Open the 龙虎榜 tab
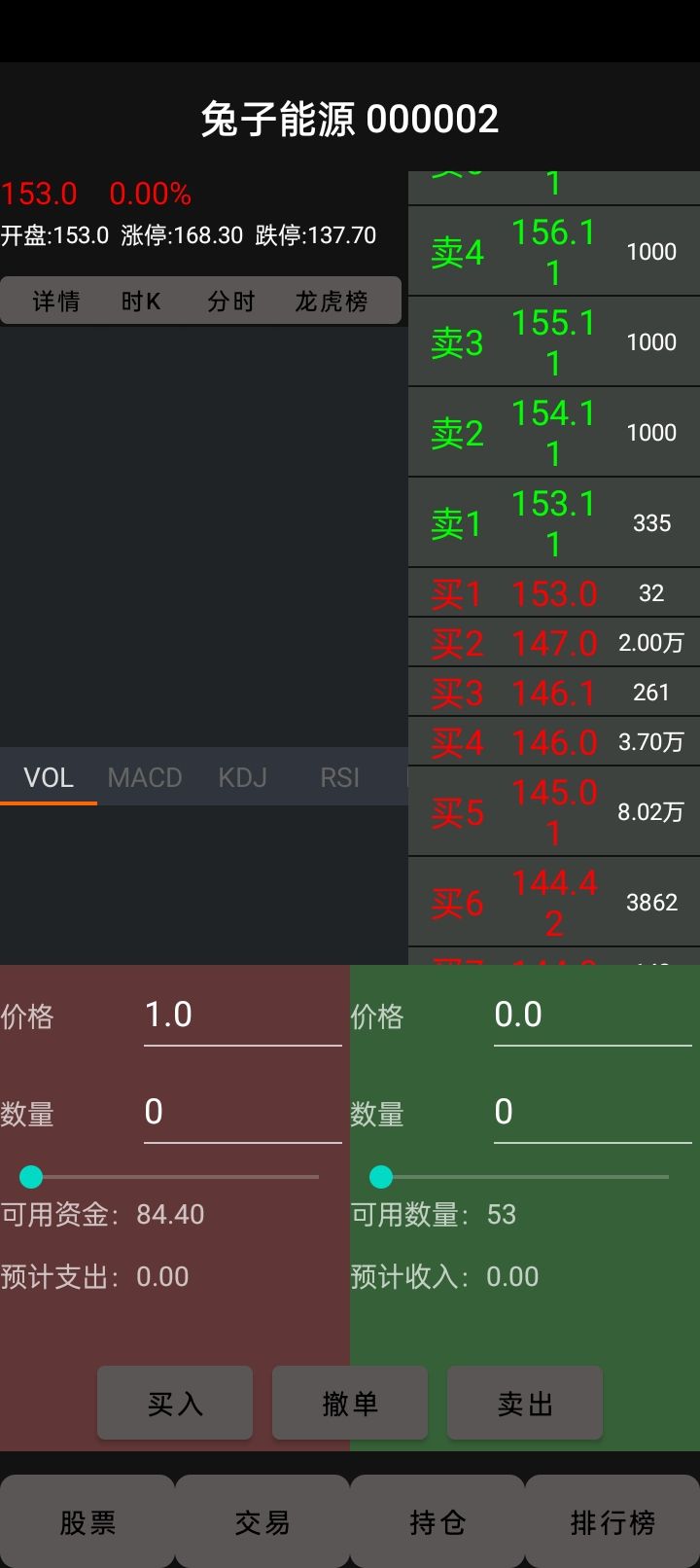700x1568 pixels. (x=332, y=301)
